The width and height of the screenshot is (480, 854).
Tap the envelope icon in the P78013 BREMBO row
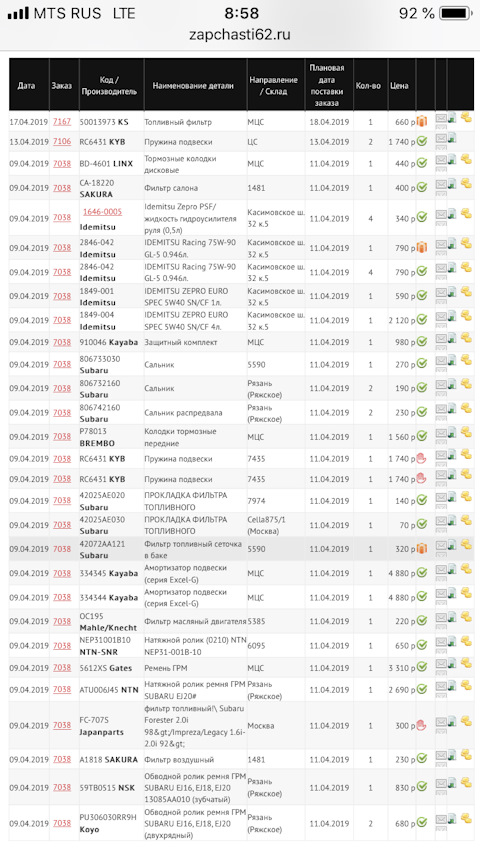click(x=441, y=432)
